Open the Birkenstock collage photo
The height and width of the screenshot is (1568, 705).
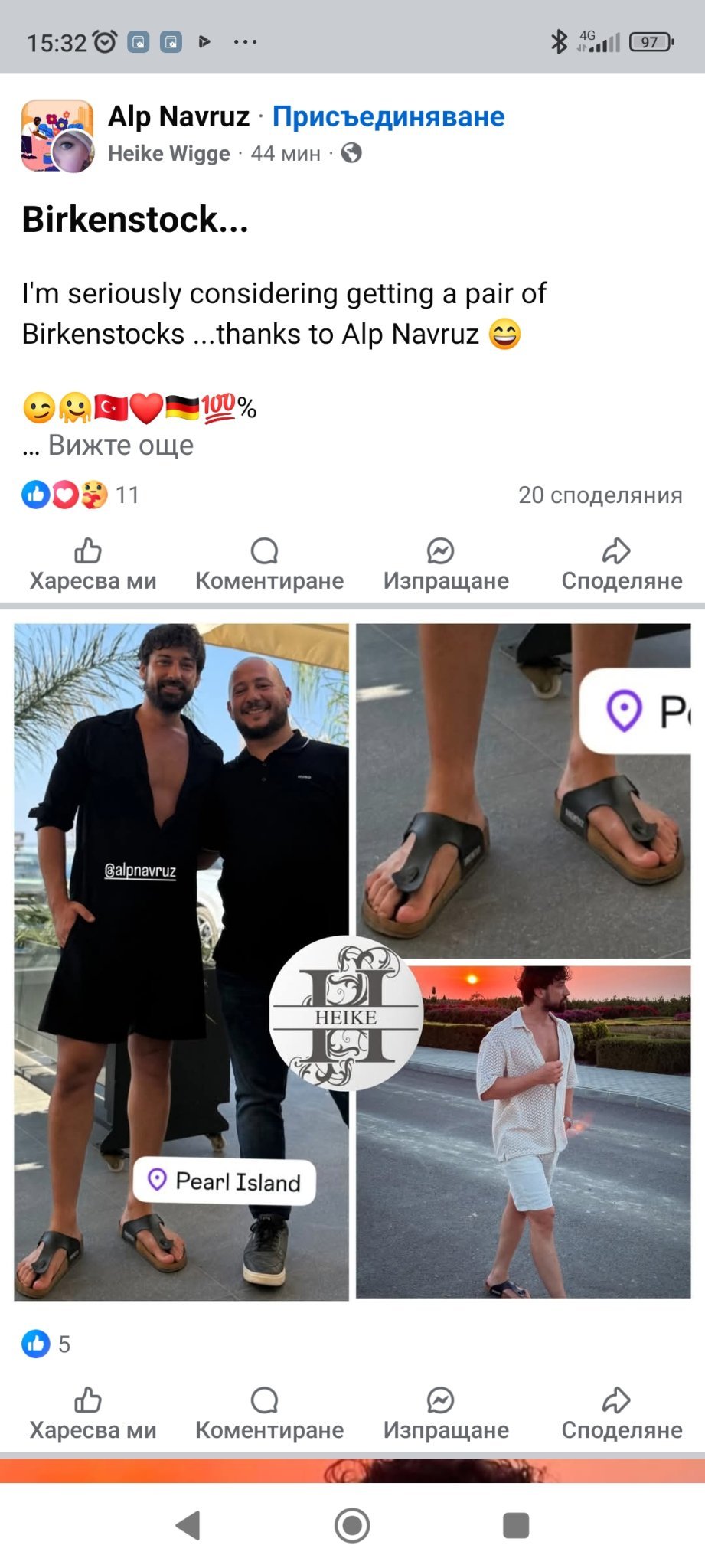pos(352,961)
